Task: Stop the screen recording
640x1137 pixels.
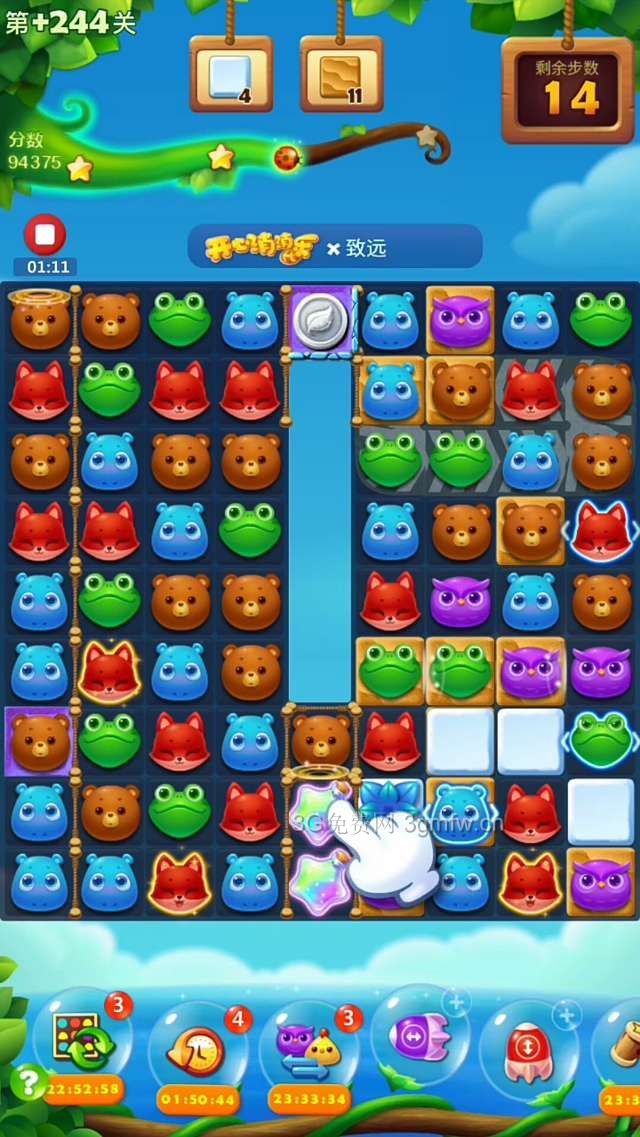Action: point(45,235)
